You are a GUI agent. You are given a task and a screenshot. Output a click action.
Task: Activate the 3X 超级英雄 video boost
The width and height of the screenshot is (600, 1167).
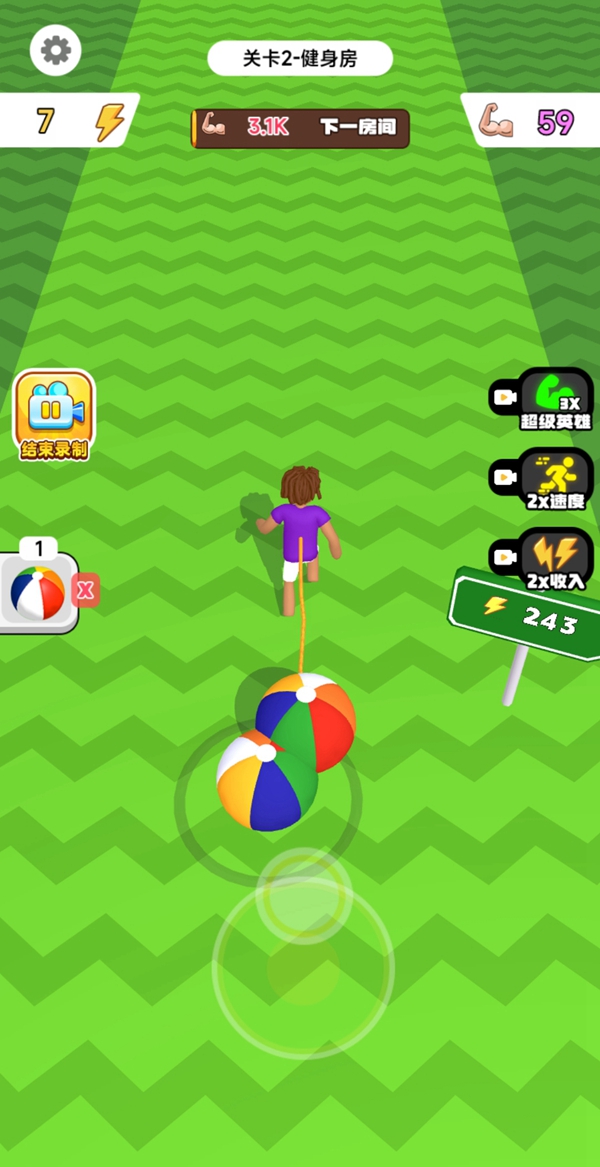pyautogui.click(x=542, y=399)
